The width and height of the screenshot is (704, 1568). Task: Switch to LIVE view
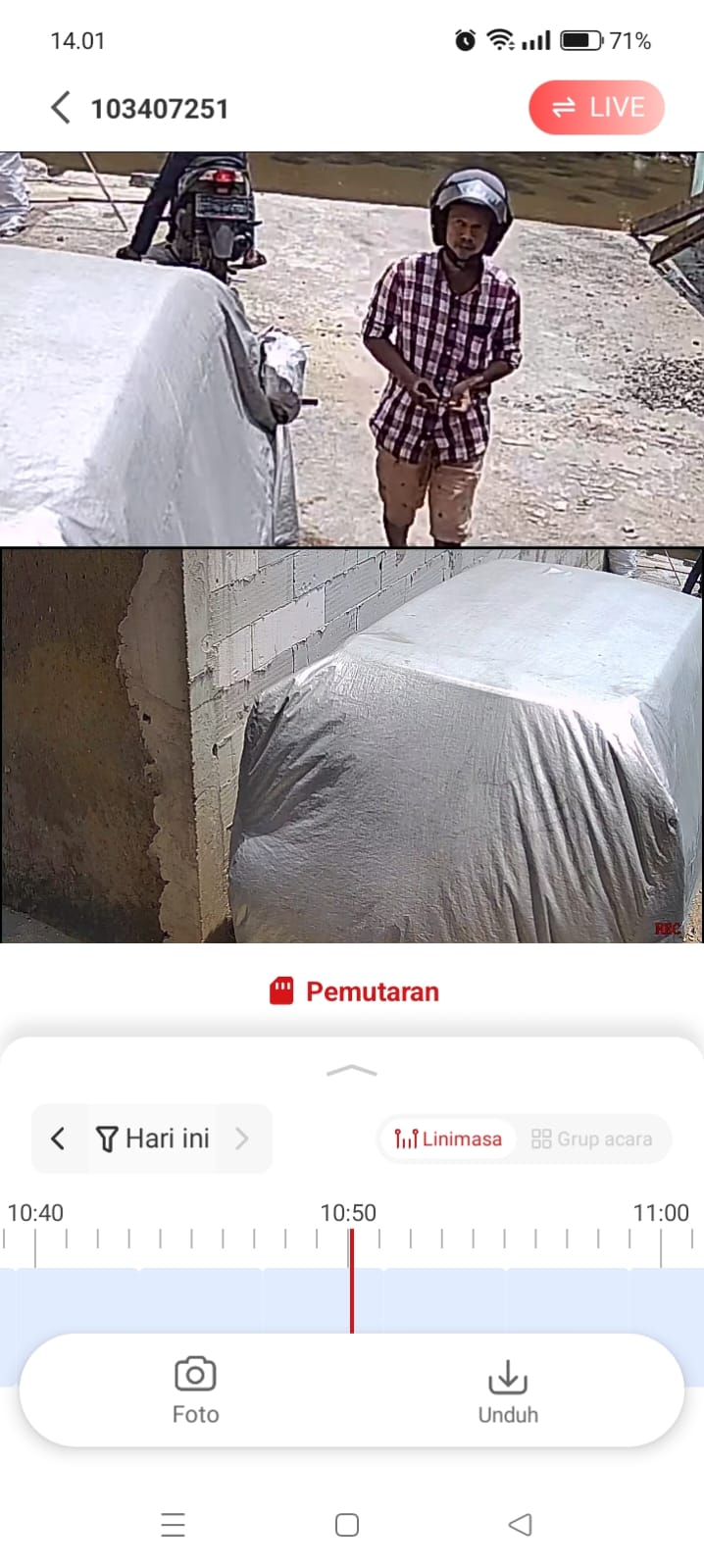coord(596,108)
